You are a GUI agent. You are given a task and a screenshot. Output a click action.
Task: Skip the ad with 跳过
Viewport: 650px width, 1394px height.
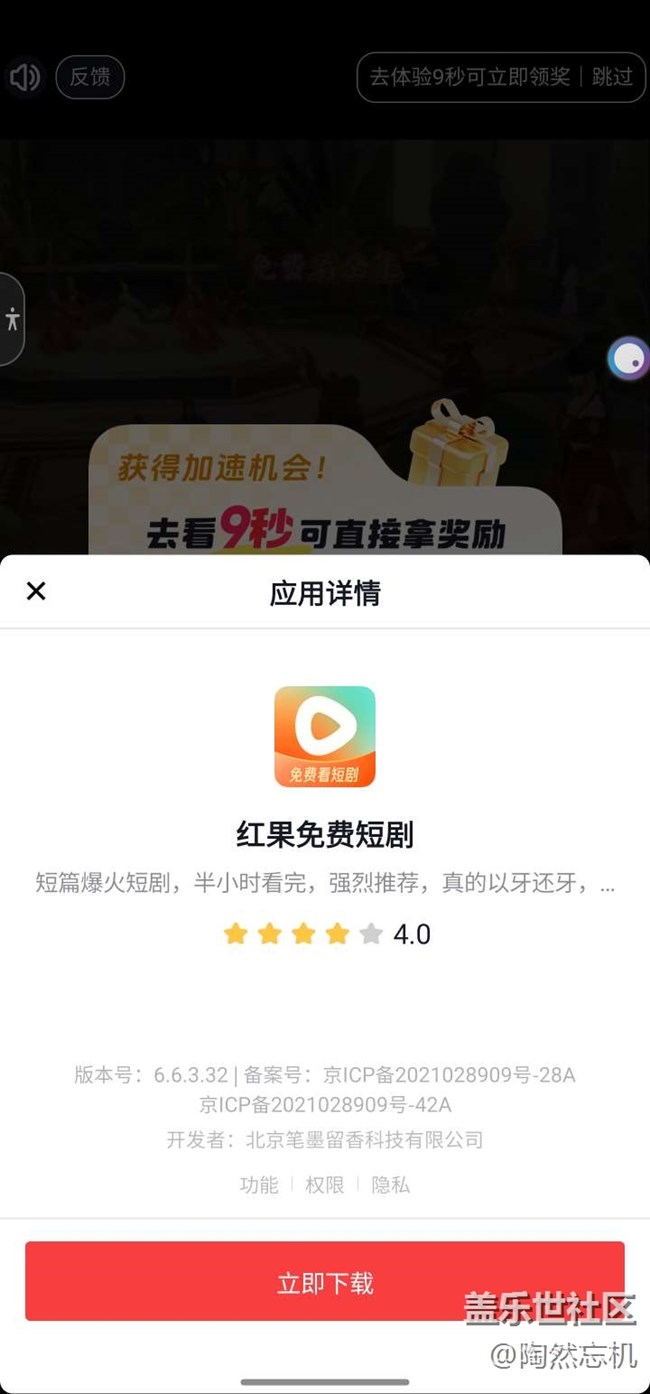pos(612,77)
